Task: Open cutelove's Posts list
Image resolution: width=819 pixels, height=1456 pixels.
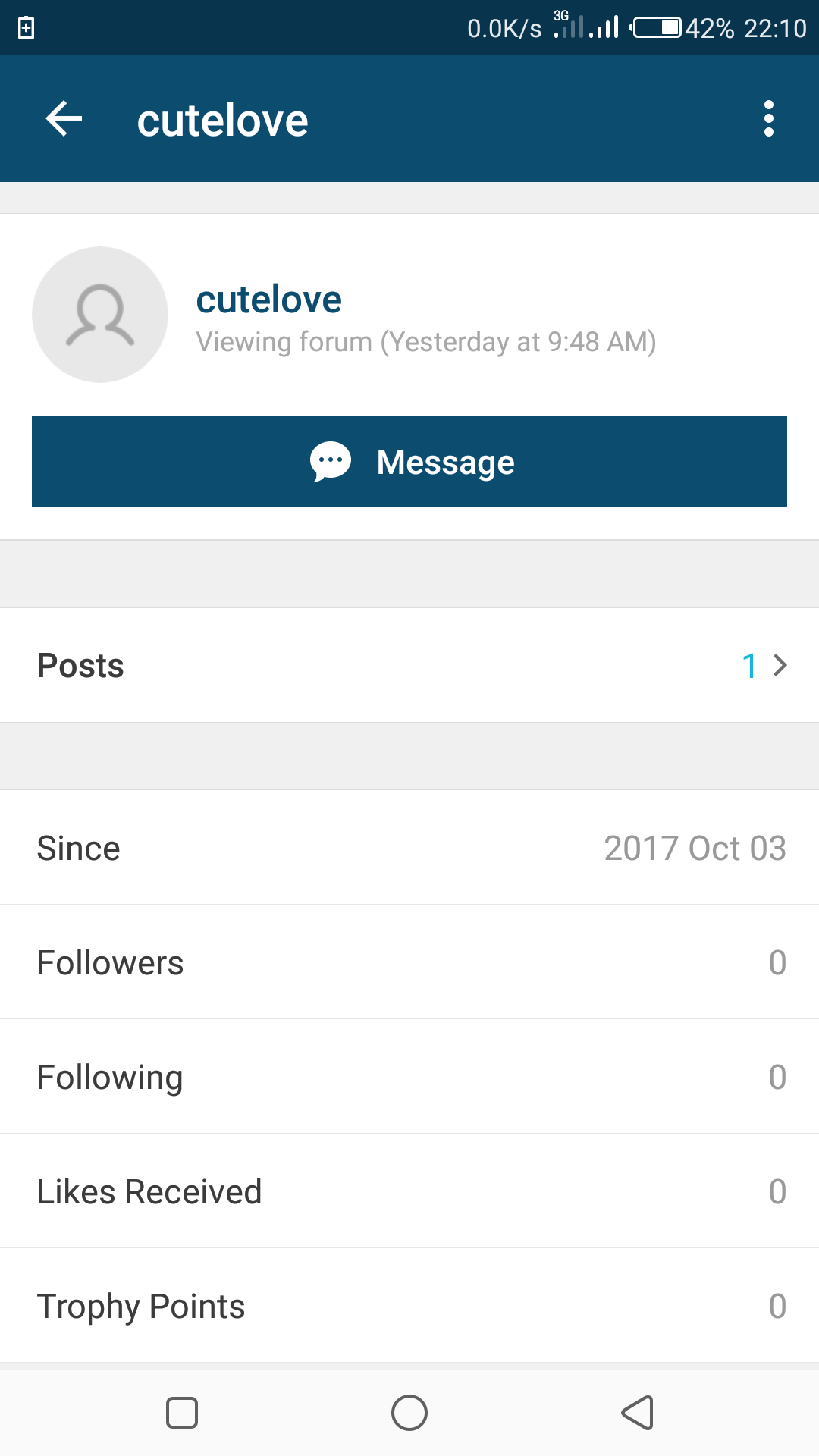Action: pyautogui.click(x=409, y=665)
